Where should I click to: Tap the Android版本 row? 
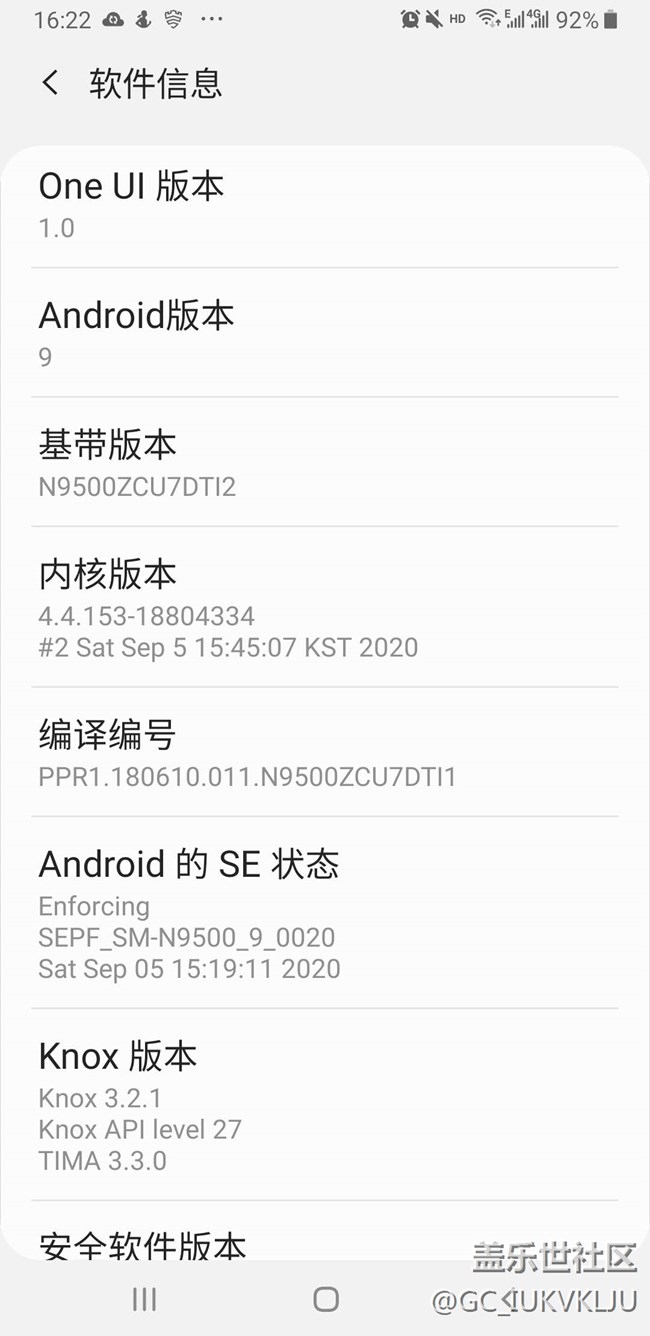324,333
